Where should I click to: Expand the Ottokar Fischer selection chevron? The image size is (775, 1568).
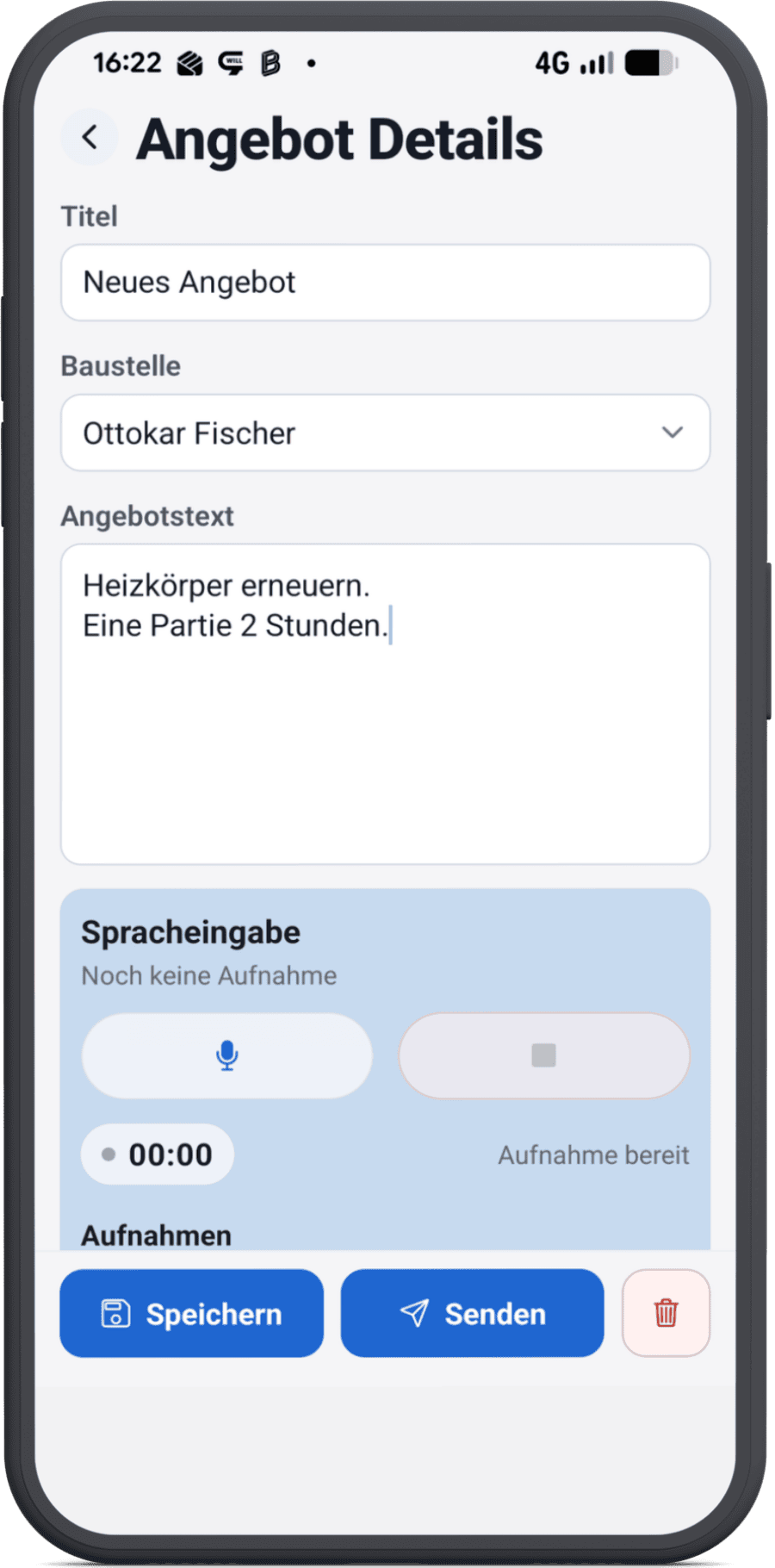tap(673, 432)
